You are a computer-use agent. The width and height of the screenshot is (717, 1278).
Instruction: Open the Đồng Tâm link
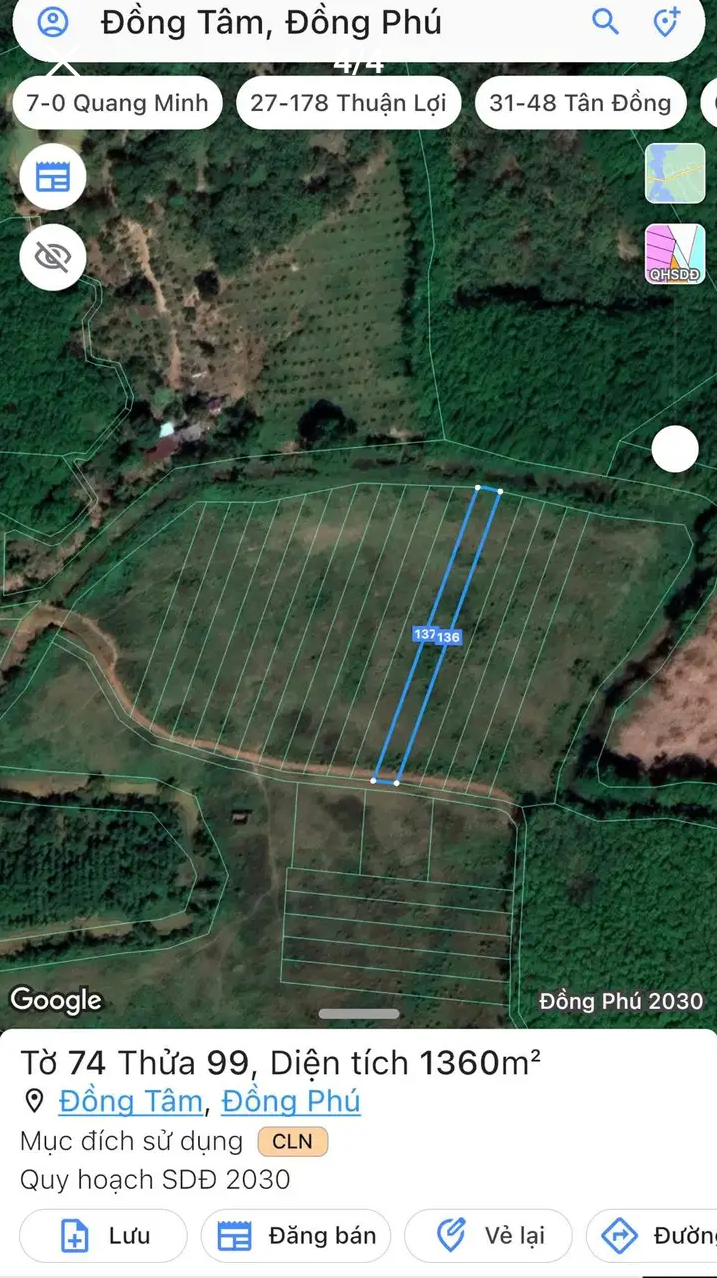coord(130,1101)
